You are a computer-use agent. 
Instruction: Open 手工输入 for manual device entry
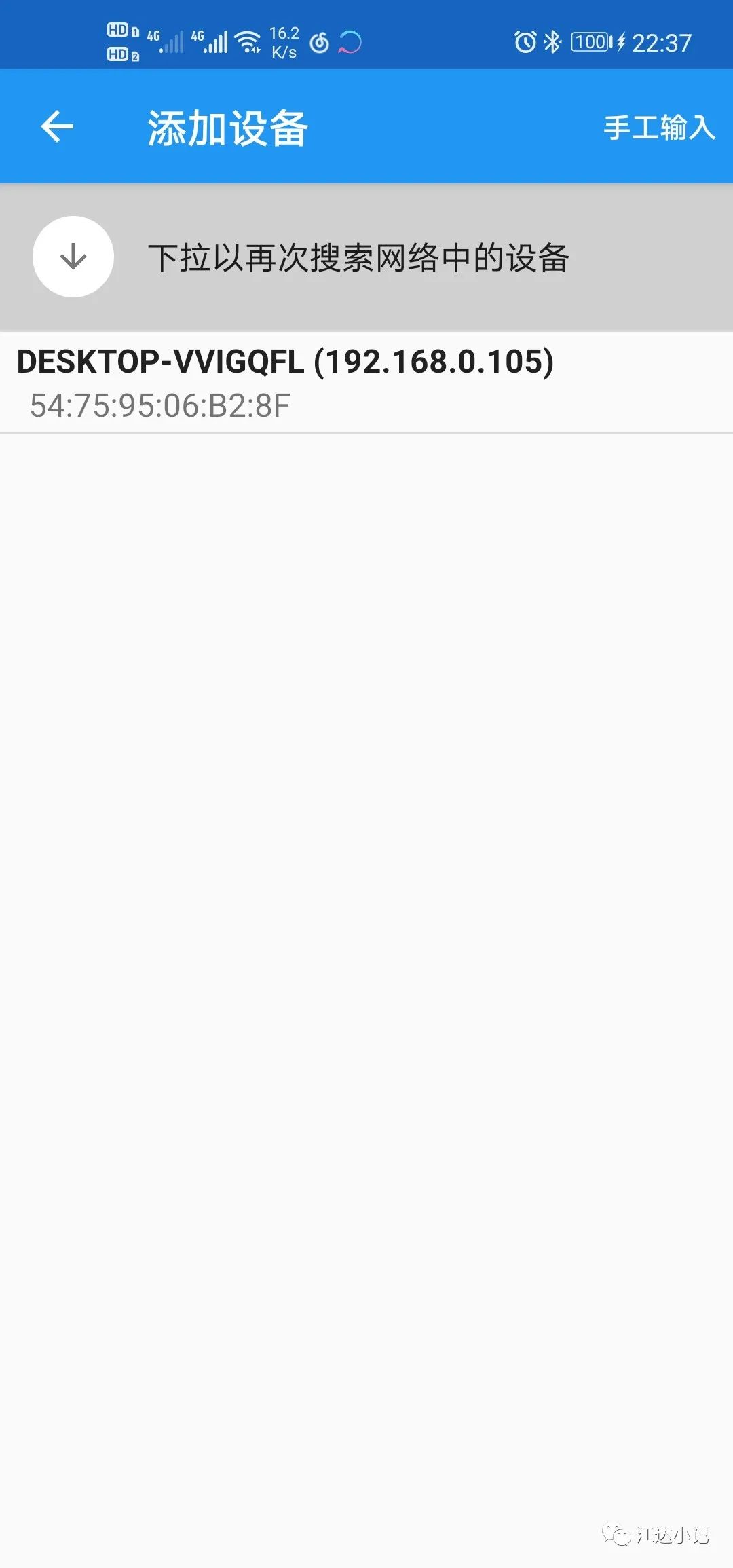pyautogui.click(x=659, y=128)
